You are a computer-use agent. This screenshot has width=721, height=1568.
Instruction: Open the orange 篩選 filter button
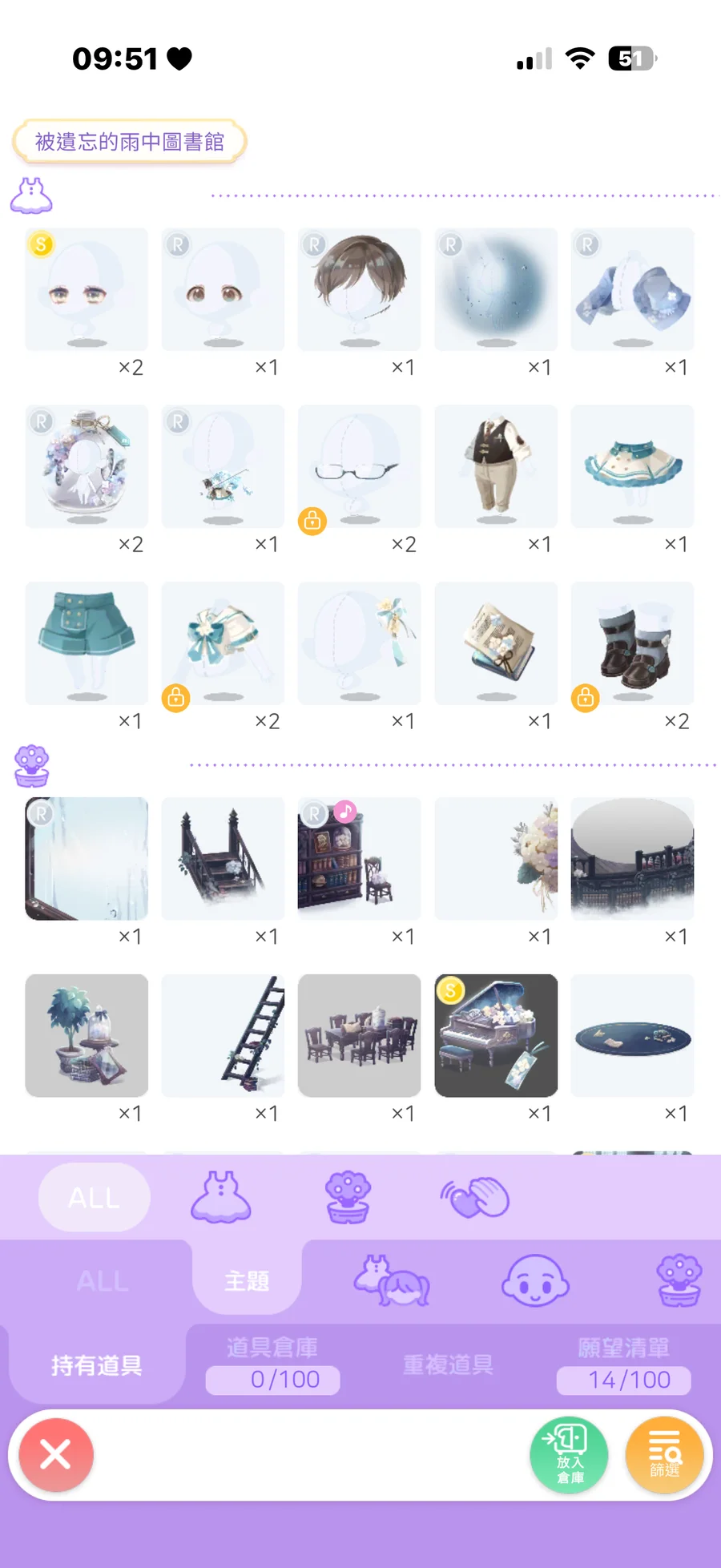point(664,1454)
